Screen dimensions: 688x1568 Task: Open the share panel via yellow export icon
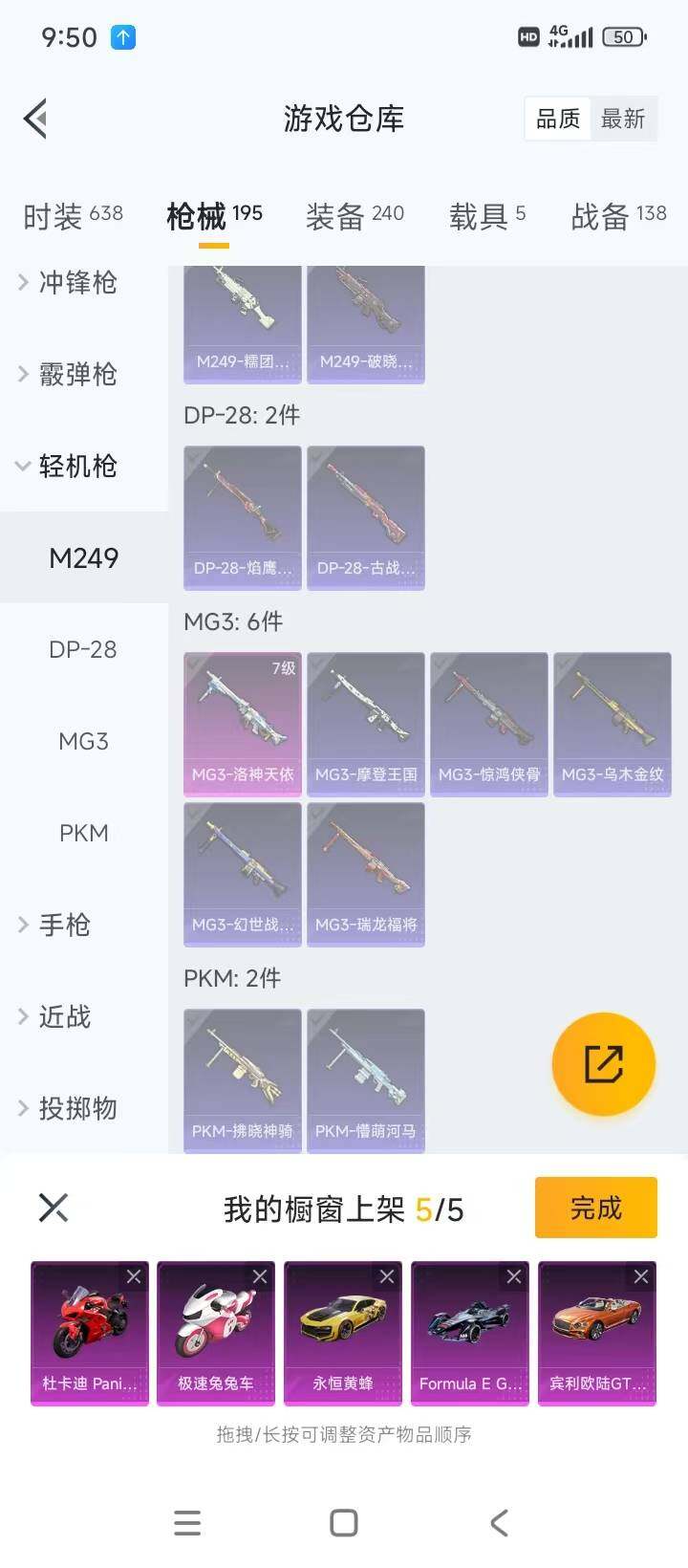pyautogui.click(x=602, y=1064)
